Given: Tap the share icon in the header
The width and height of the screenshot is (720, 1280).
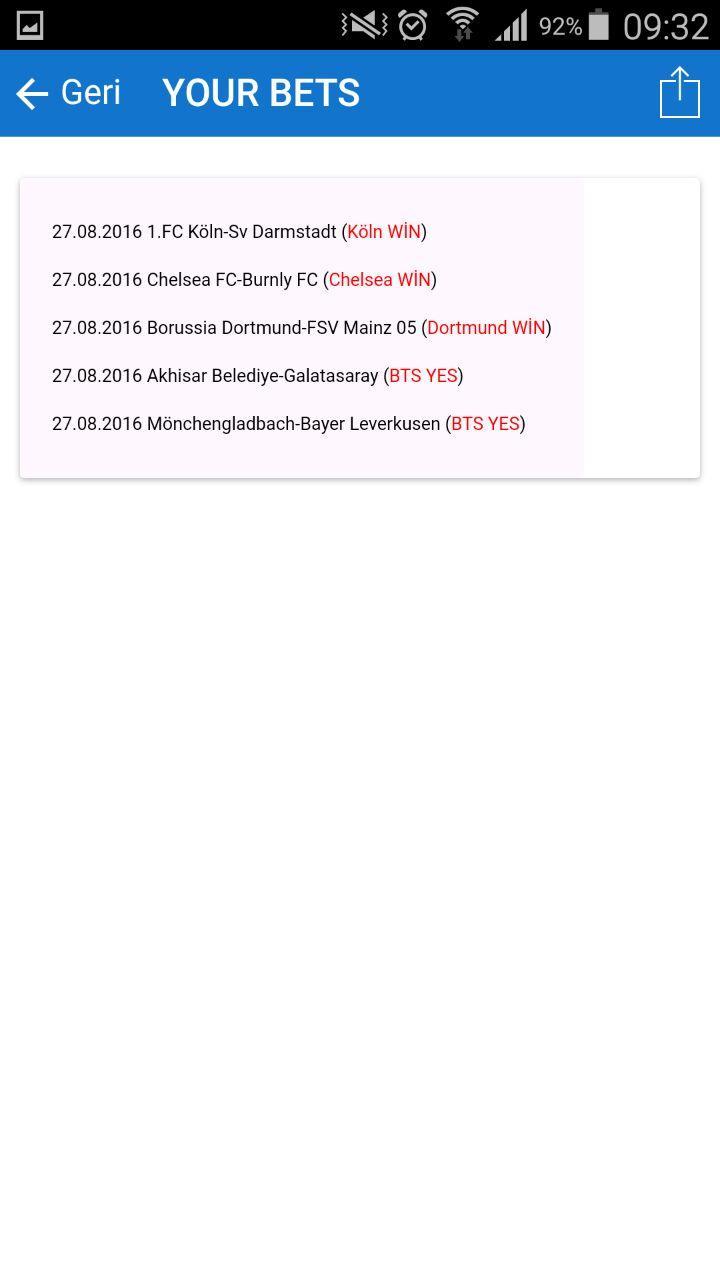Looking at the screenshot, I should click(x=679, y=92).
